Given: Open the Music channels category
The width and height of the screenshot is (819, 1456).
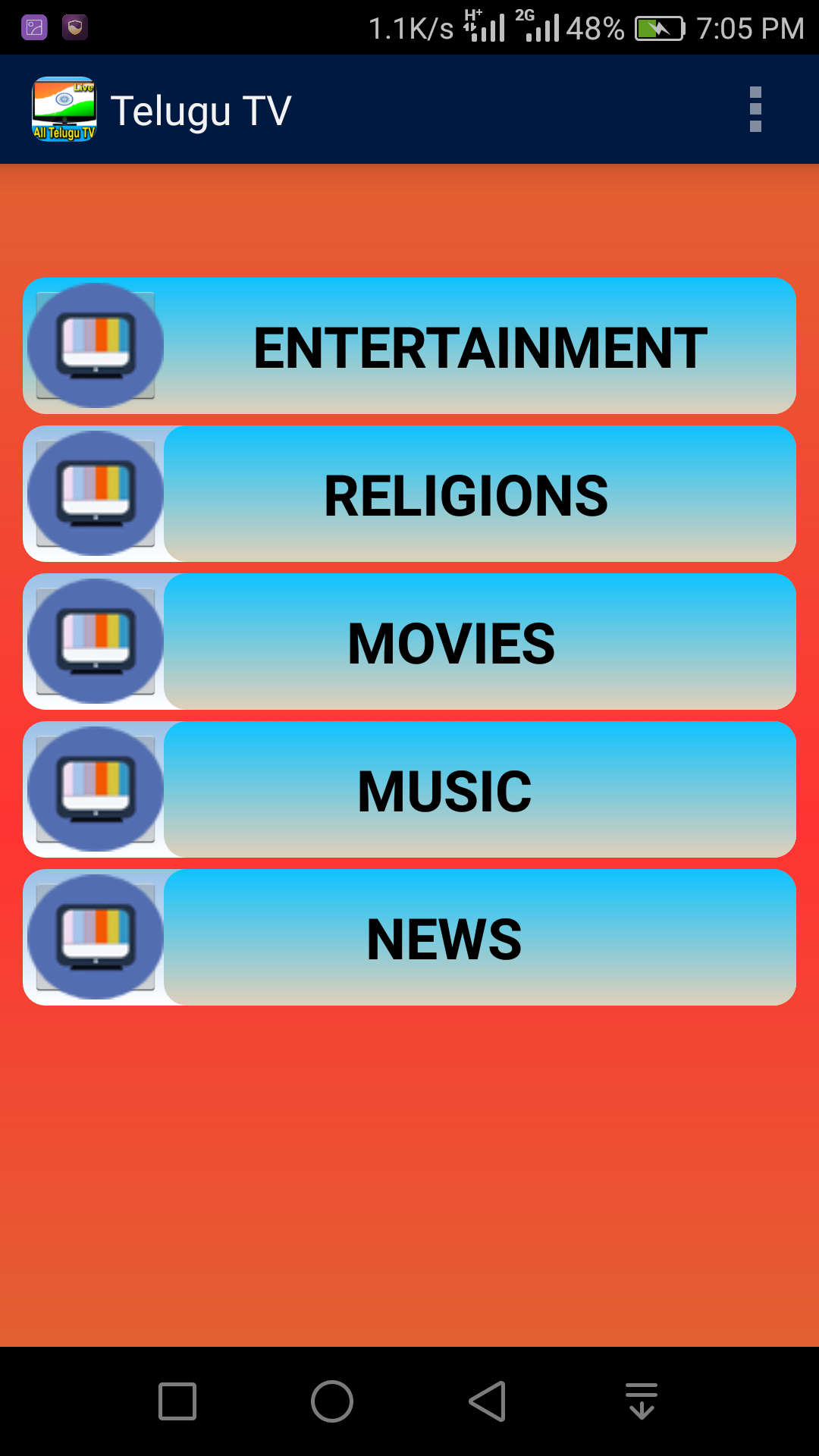Looking at the screenshot, I should click(409, 789).
